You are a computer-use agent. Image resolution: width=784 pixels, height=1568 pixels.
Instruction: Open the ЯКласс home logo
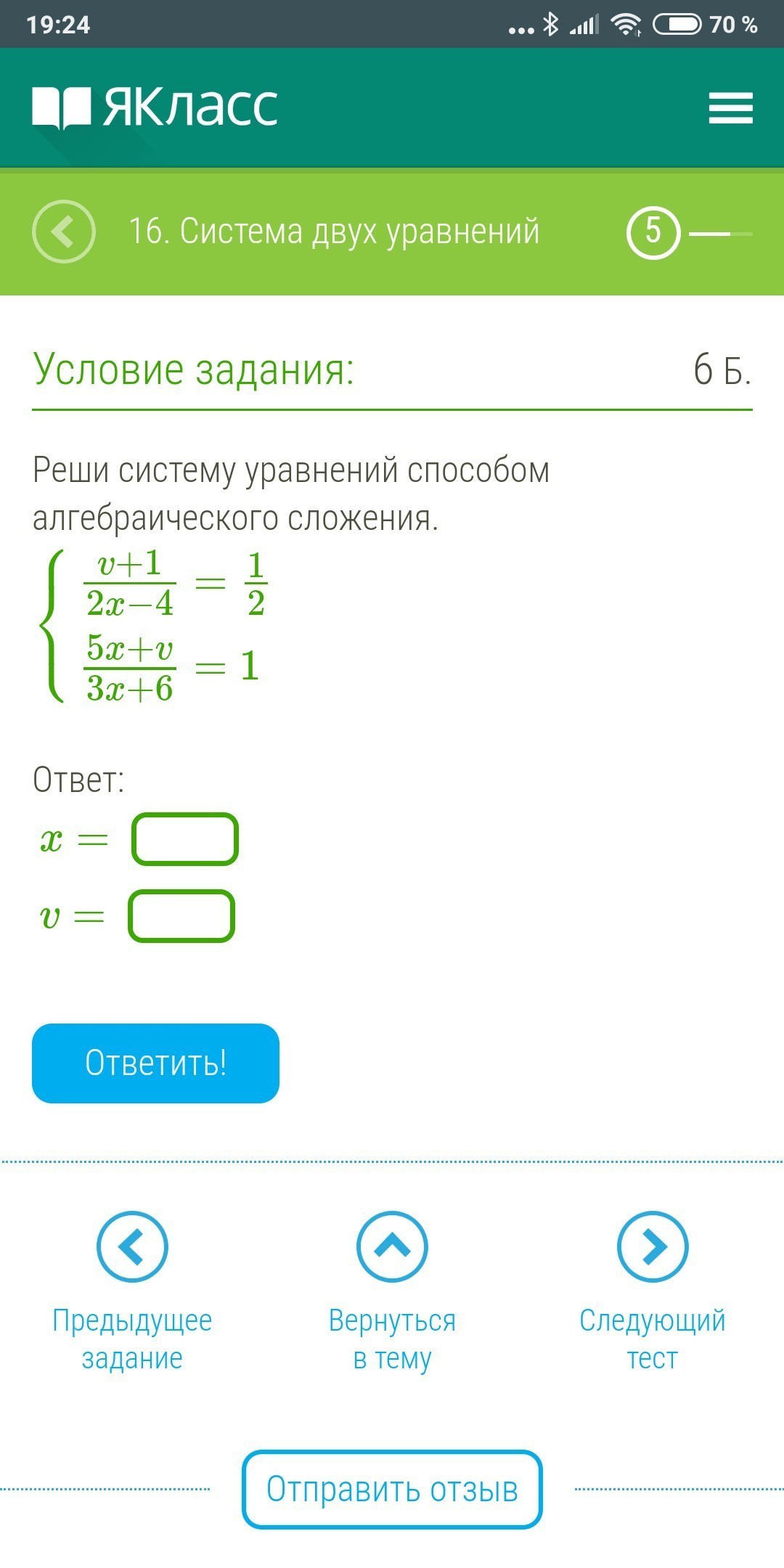coord(155,107)
